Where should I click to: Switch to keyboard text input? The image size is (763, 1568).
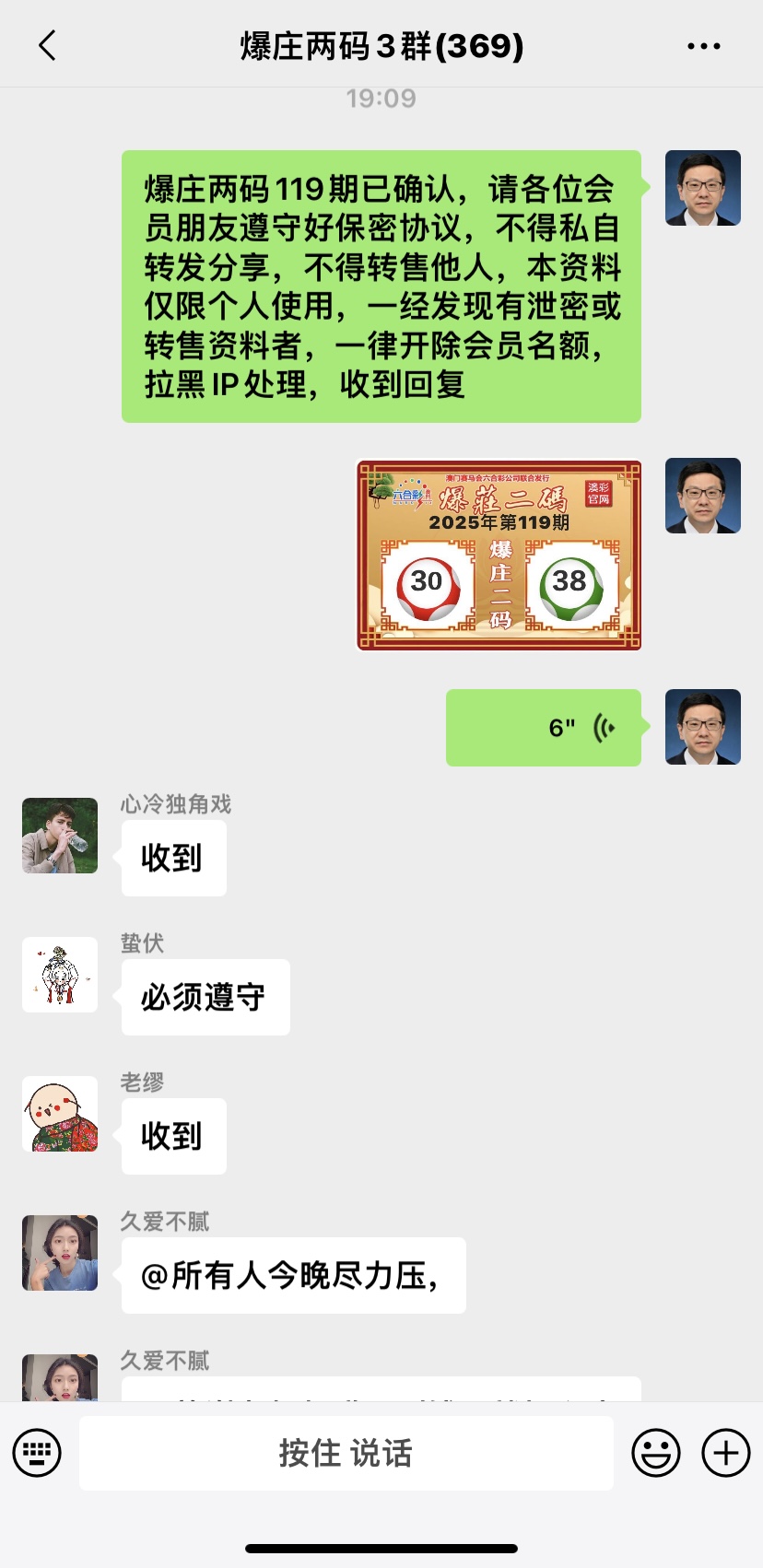tap(37, 1453)
